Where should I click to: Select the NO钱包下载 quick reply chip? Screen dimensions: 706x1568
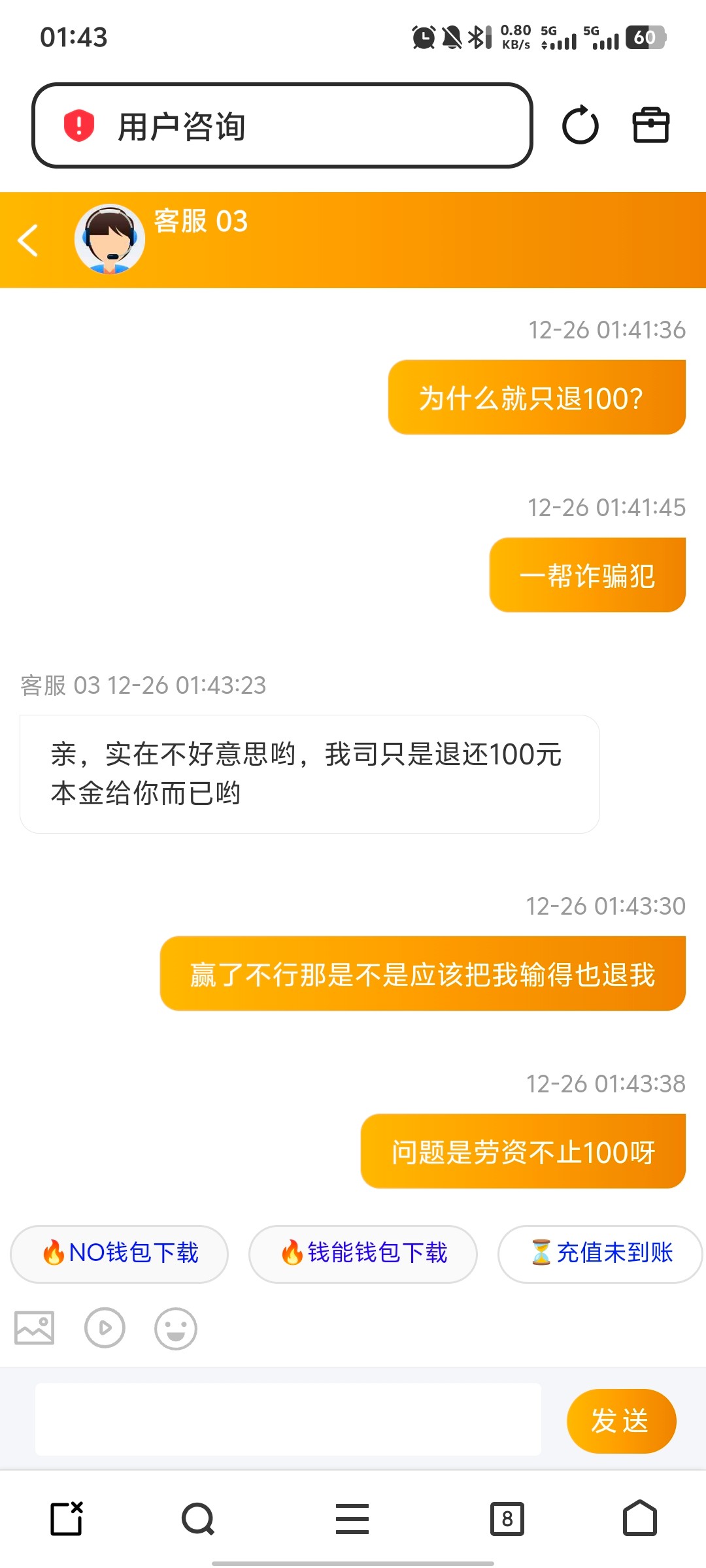[120, 1253]
